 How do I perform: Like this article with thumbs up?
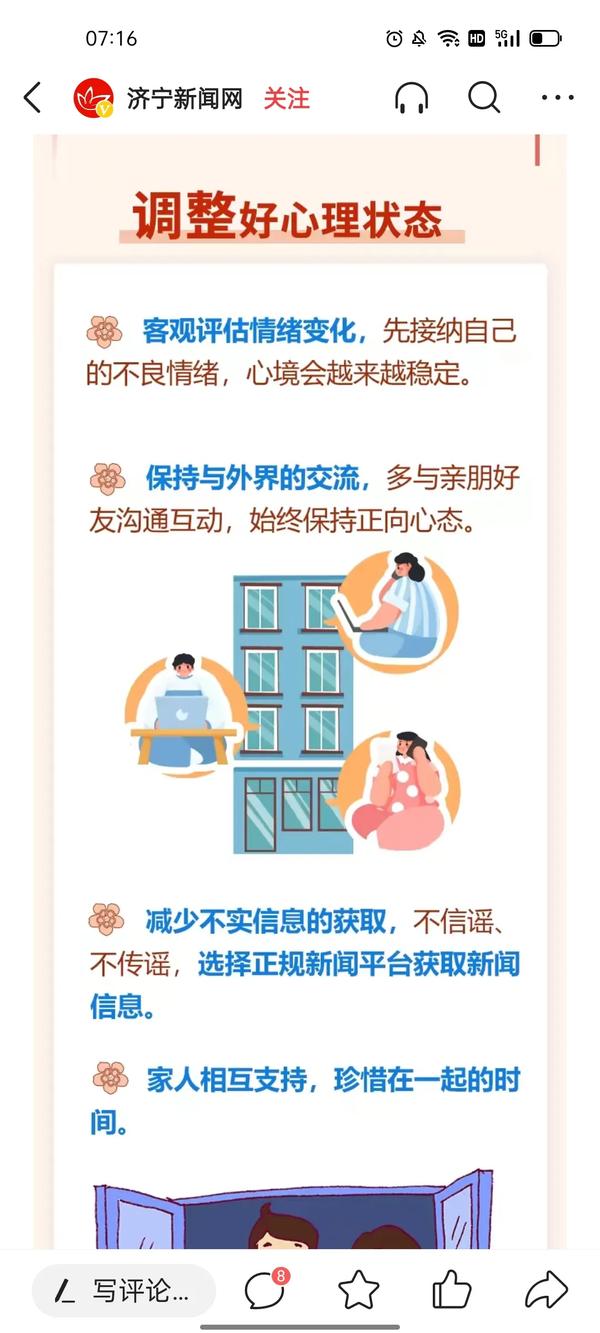coord(452,1290)
